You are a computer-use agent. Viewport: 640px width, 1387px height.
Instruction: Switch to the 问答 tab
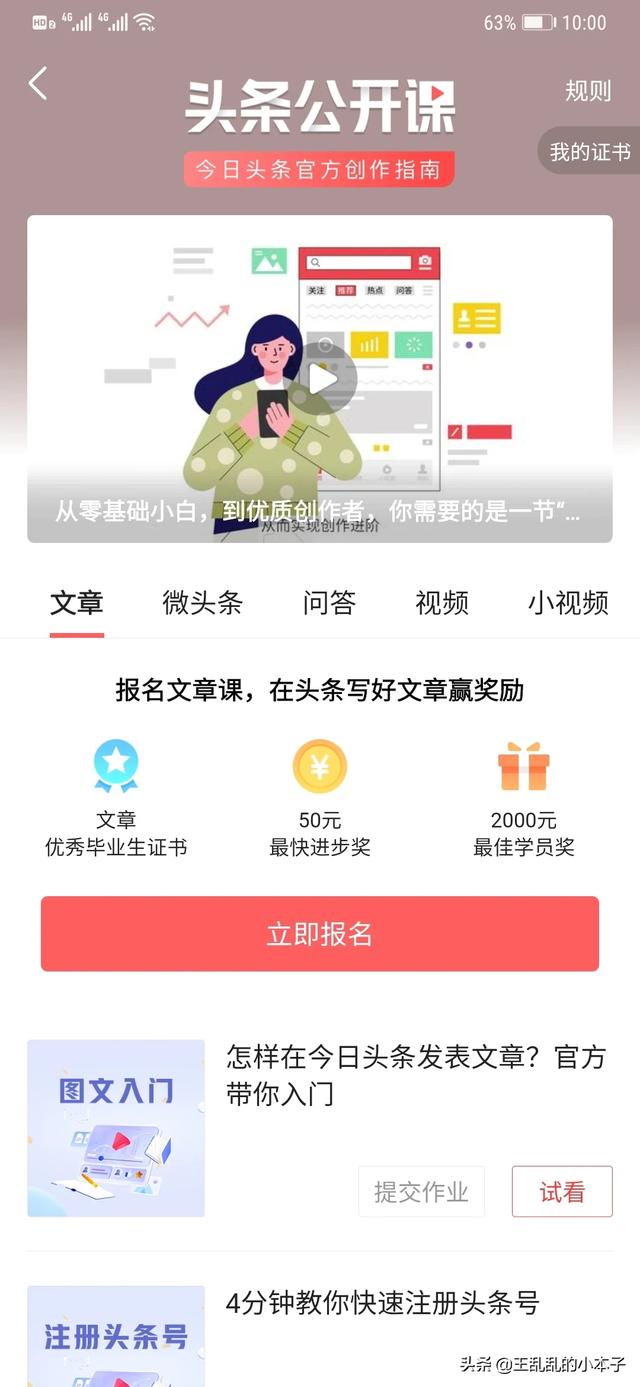click(x=329, y=603)
